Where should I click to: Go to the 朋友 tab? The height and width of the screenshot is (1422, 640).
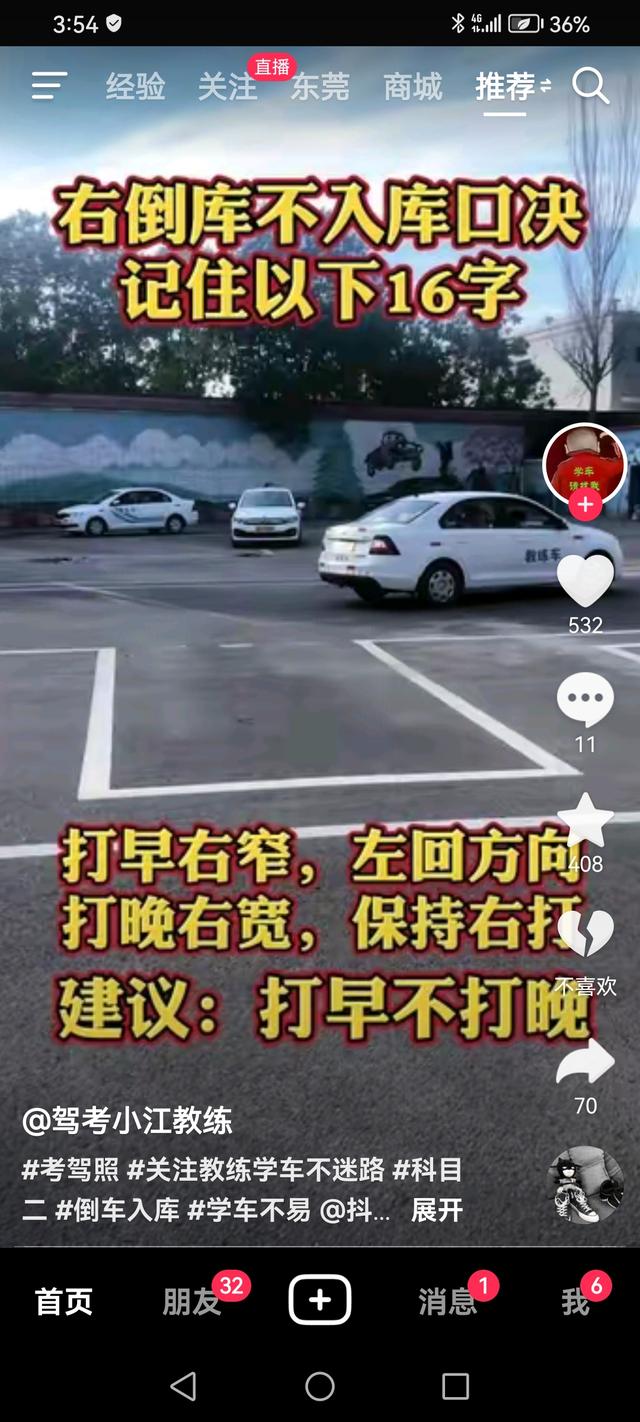(x=191, y=1301)
